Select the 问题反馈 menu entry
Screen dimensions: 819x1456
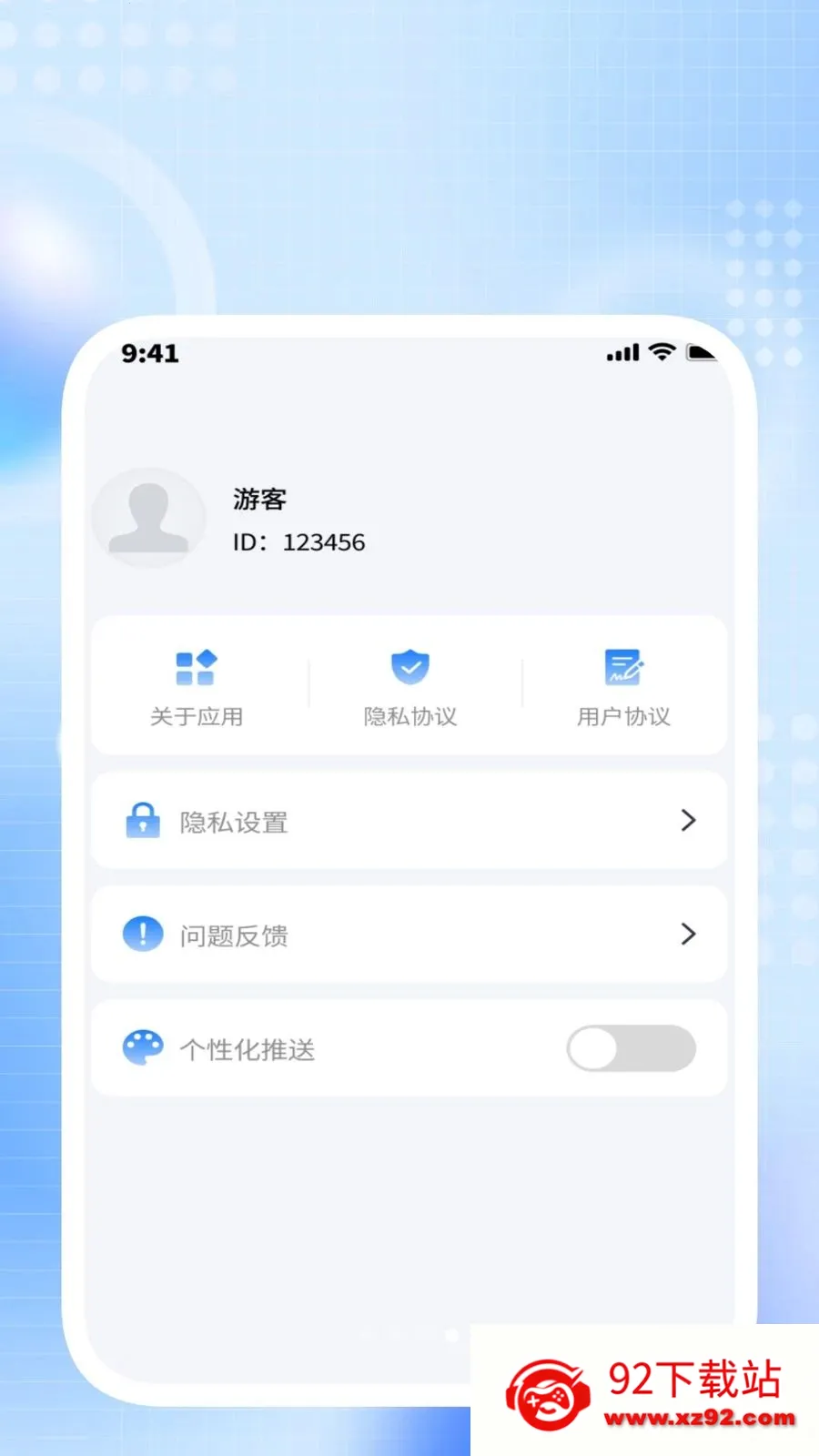click(x=409, y=934)
